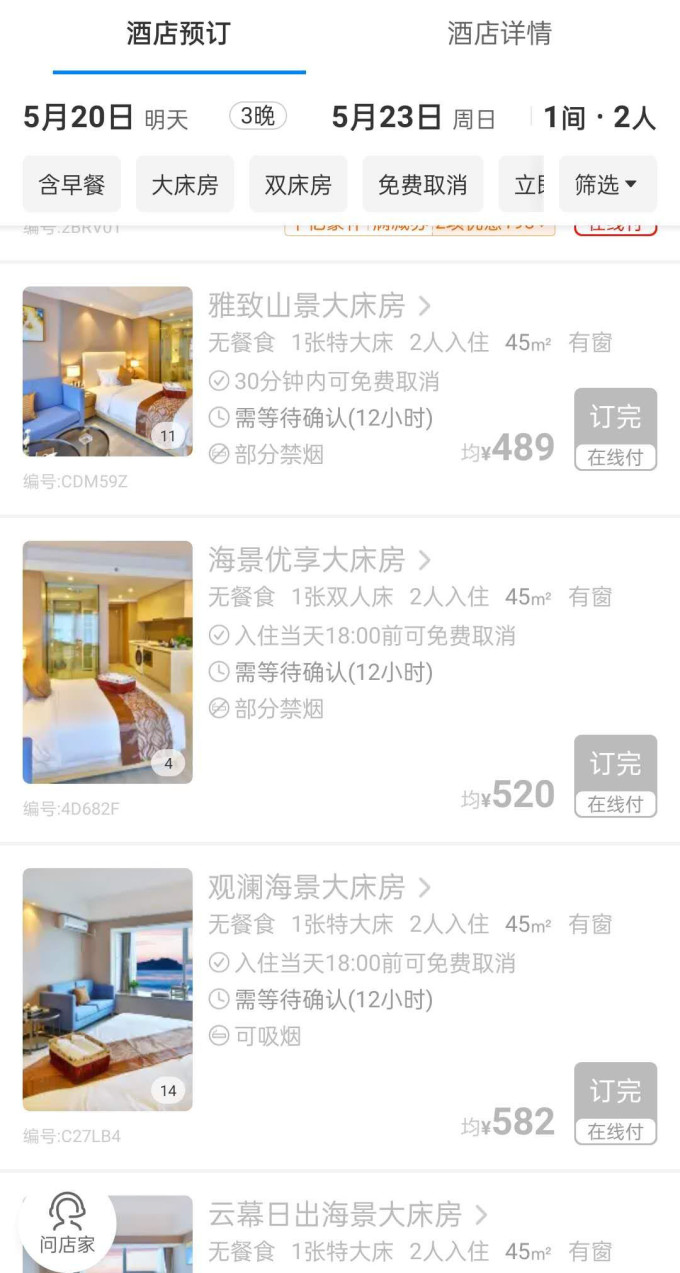View photos of 雅致山景大床房
680x1273 pixels.
click(108, 372)
